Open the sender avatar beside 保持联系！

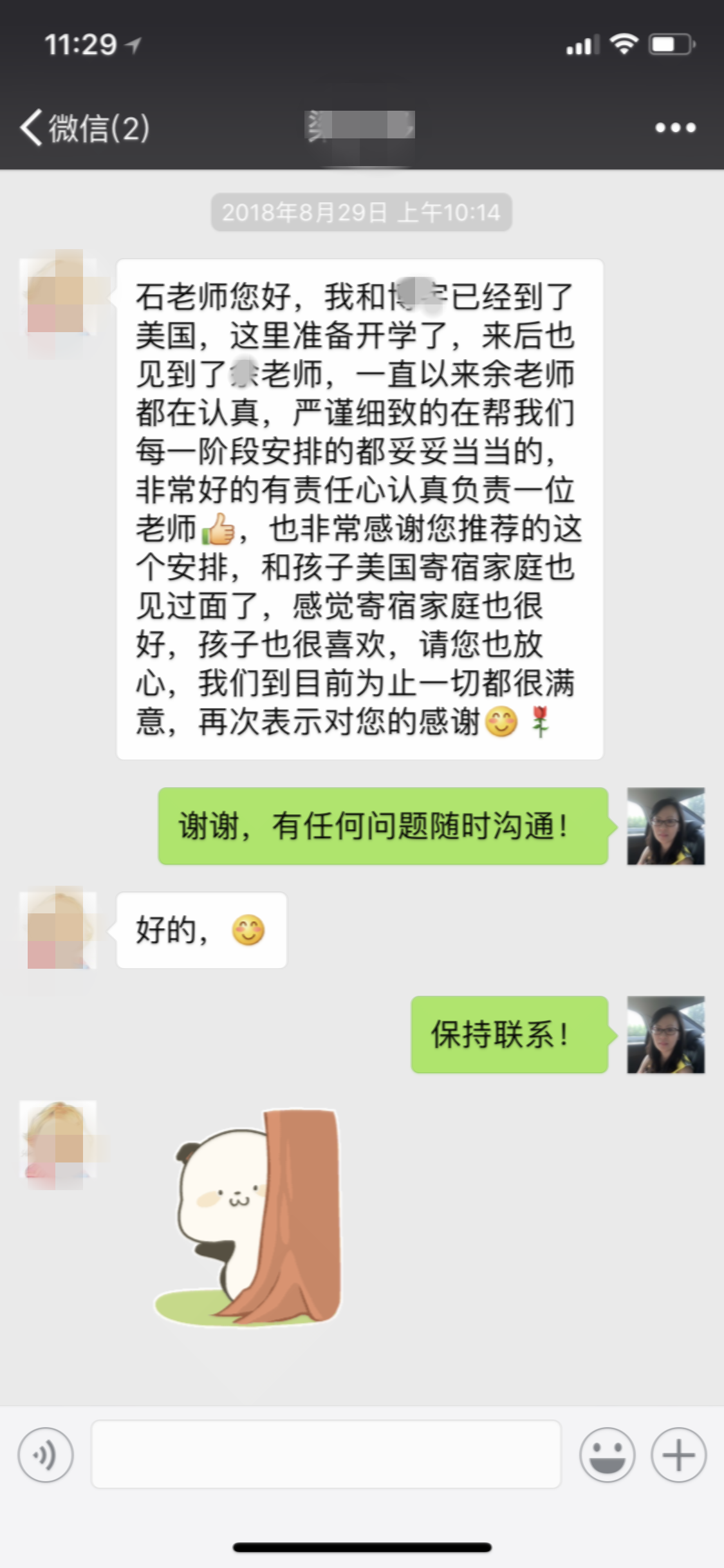coord(665,1034)
